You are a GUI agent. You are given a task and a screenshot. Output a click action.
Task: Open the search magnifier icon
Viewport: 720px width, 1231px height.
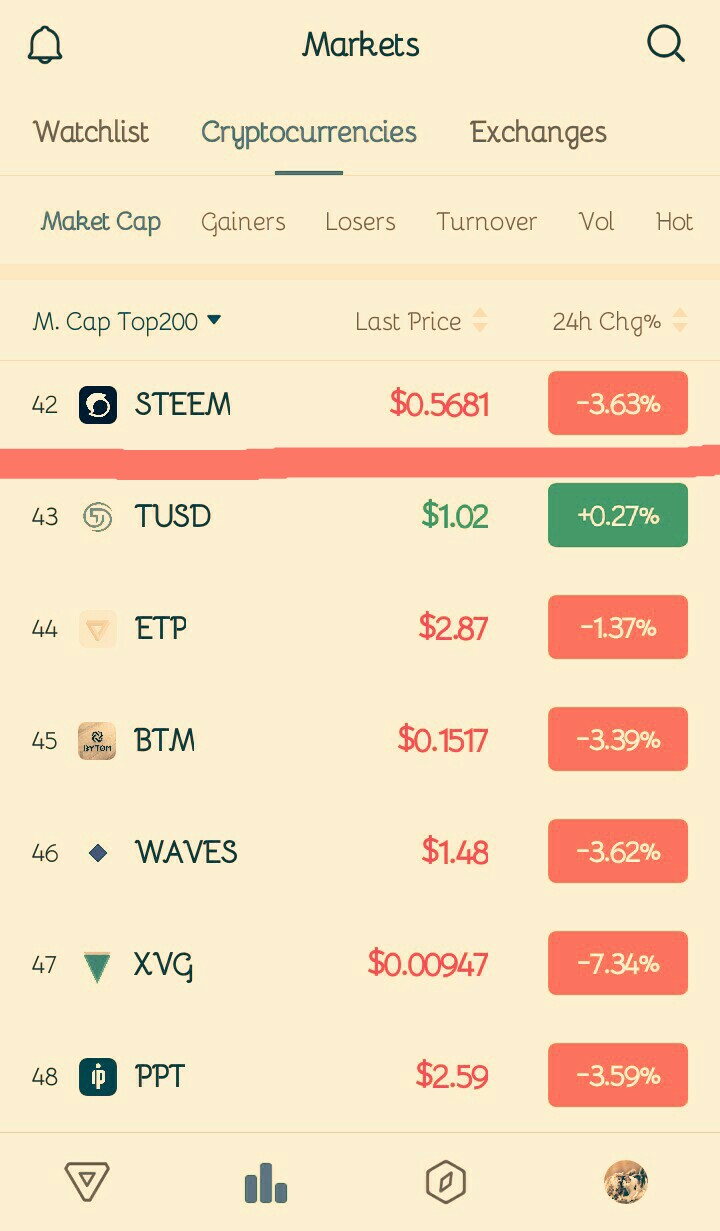click(x=665, y=44)
